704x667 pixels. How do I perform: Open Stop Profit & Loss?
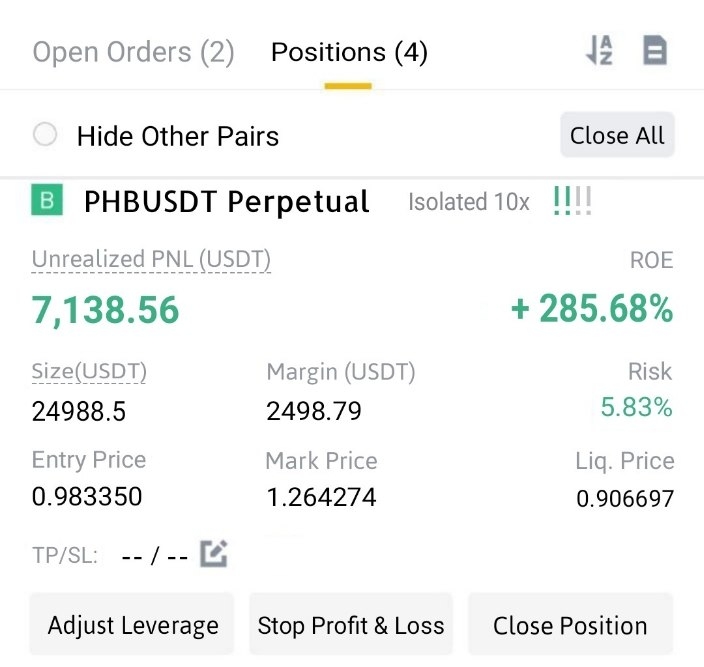(351, 626)
